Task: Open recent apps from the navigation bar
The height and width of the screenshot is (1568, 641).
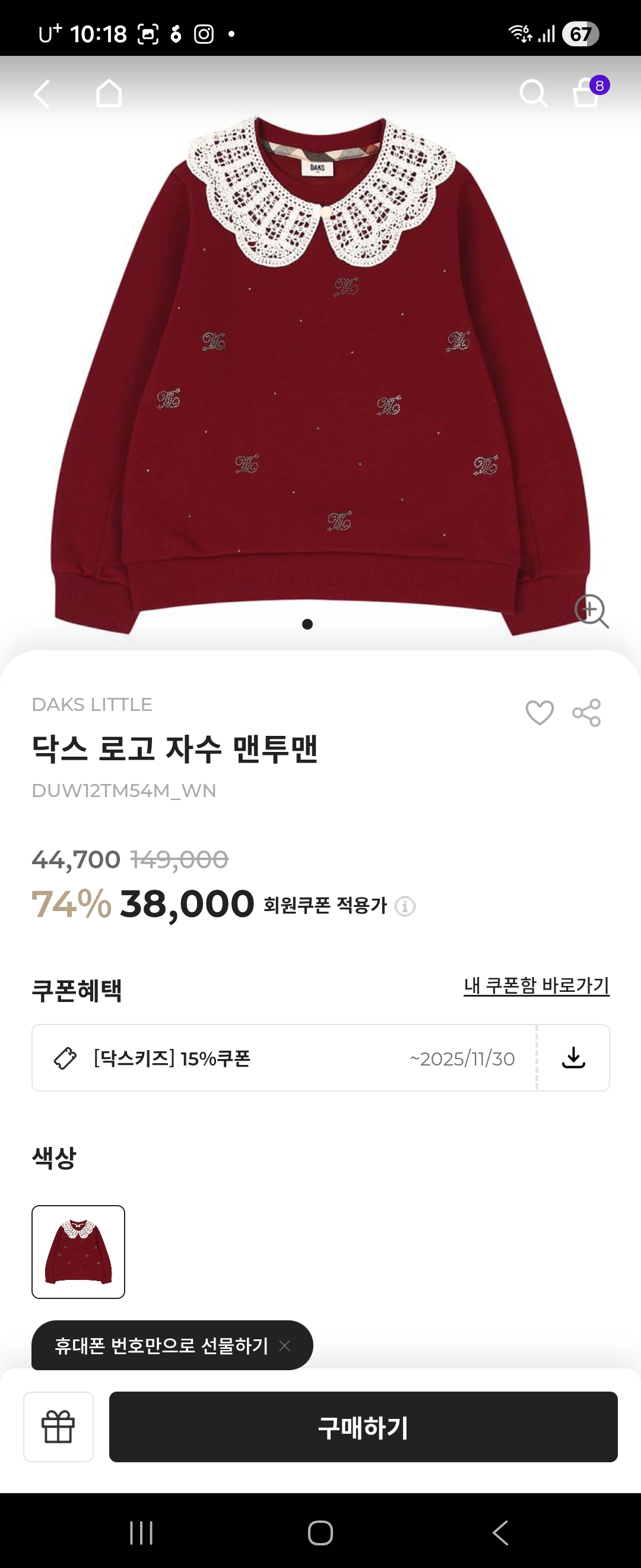Action: coord(141,1532)
